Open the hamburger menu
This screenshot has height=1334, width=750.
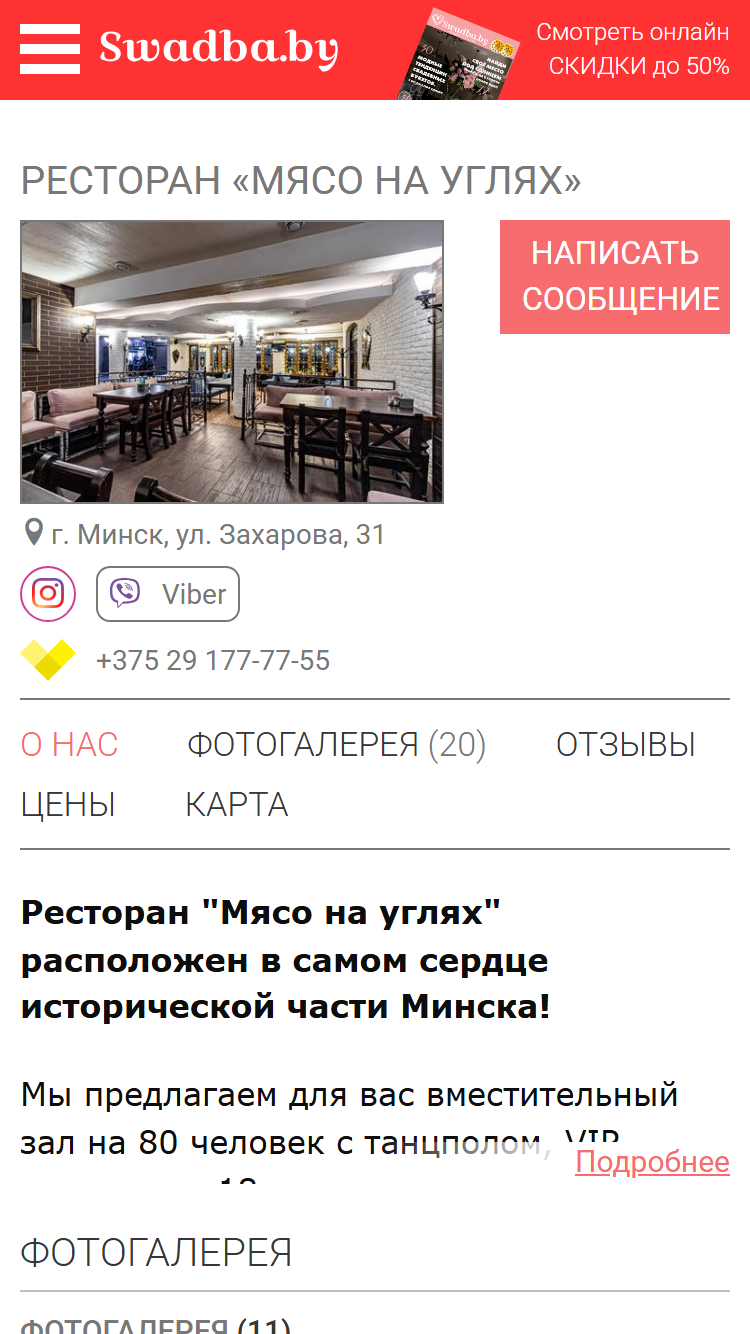[50, 49]
